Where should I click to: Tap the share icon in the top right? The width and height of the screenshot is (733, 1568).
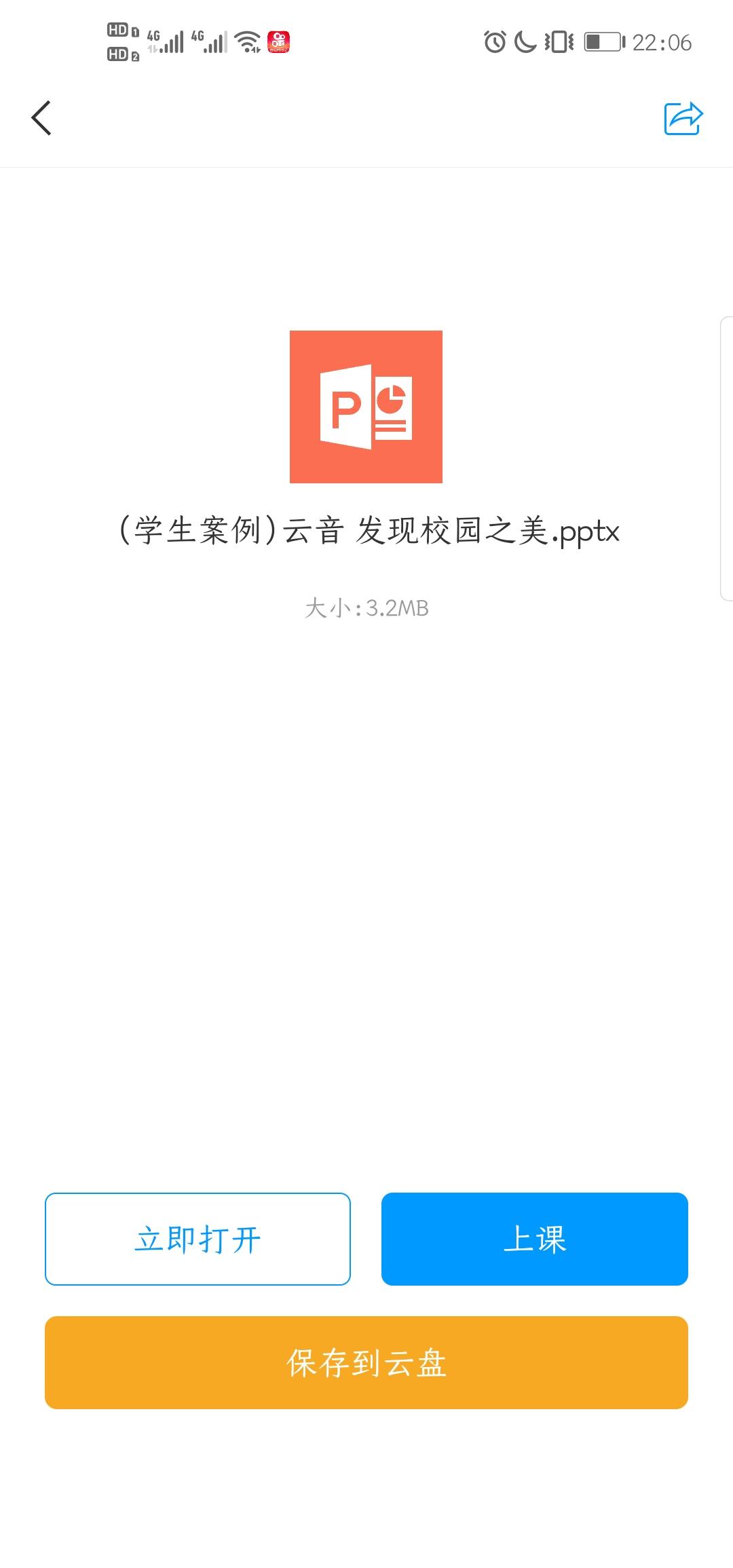point(683,117)
